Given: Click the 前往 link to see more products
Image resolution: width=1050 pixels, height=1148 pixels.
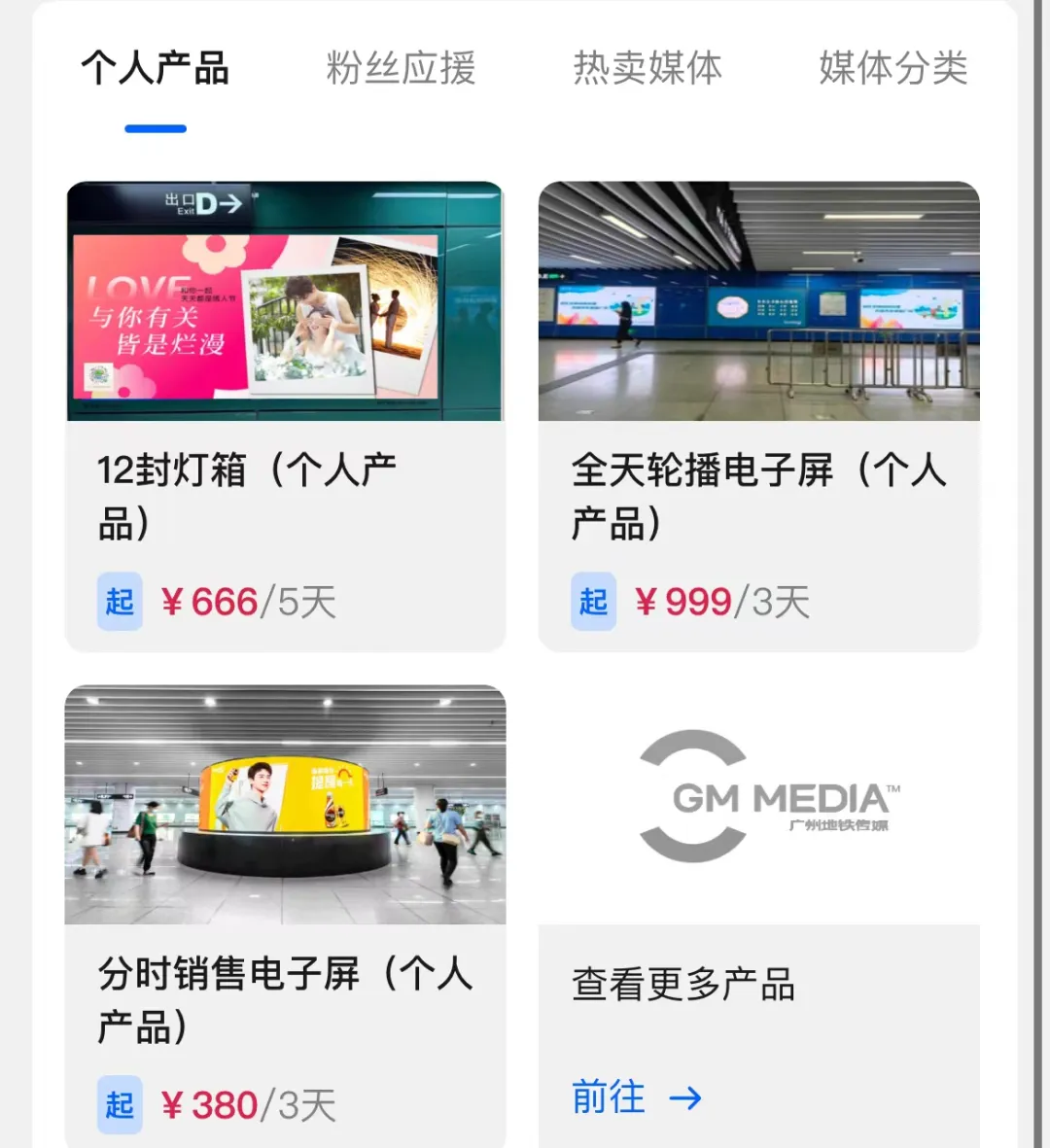Looking at the screenshot, I should click(608, 1097).
